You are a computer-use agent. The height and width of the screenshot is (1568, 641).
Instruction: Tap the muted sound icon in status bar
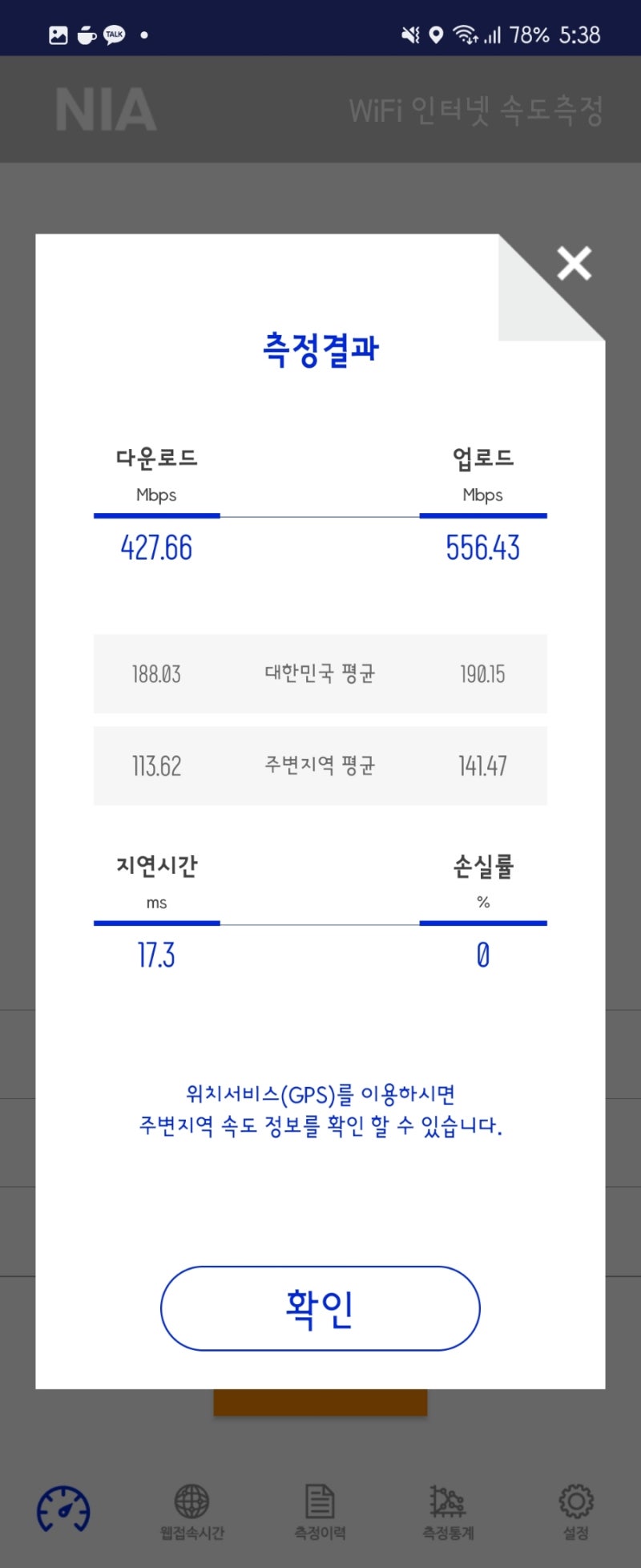click(x=410, y=34)
